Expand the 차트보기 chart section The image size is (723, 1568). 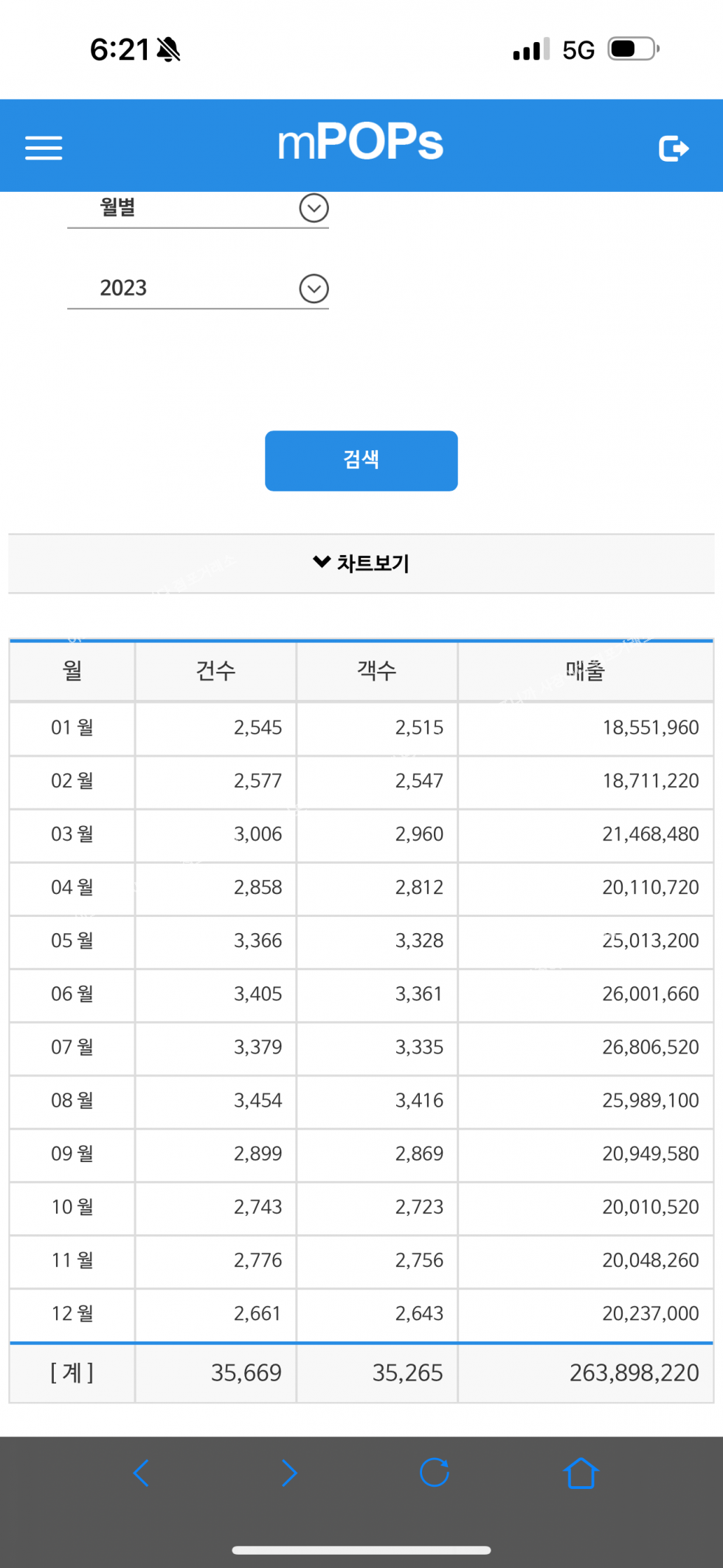coord(361,563)
